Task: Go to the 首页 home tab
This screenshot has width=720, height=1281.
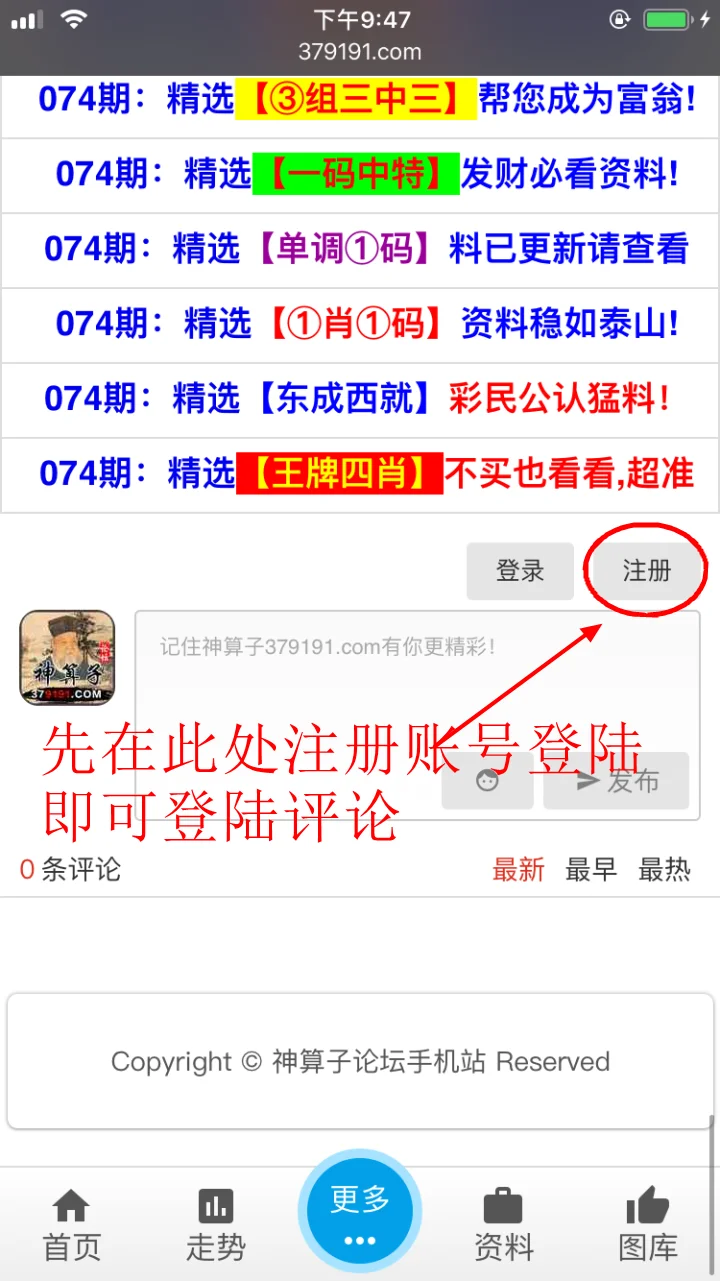Action: 72,1225
